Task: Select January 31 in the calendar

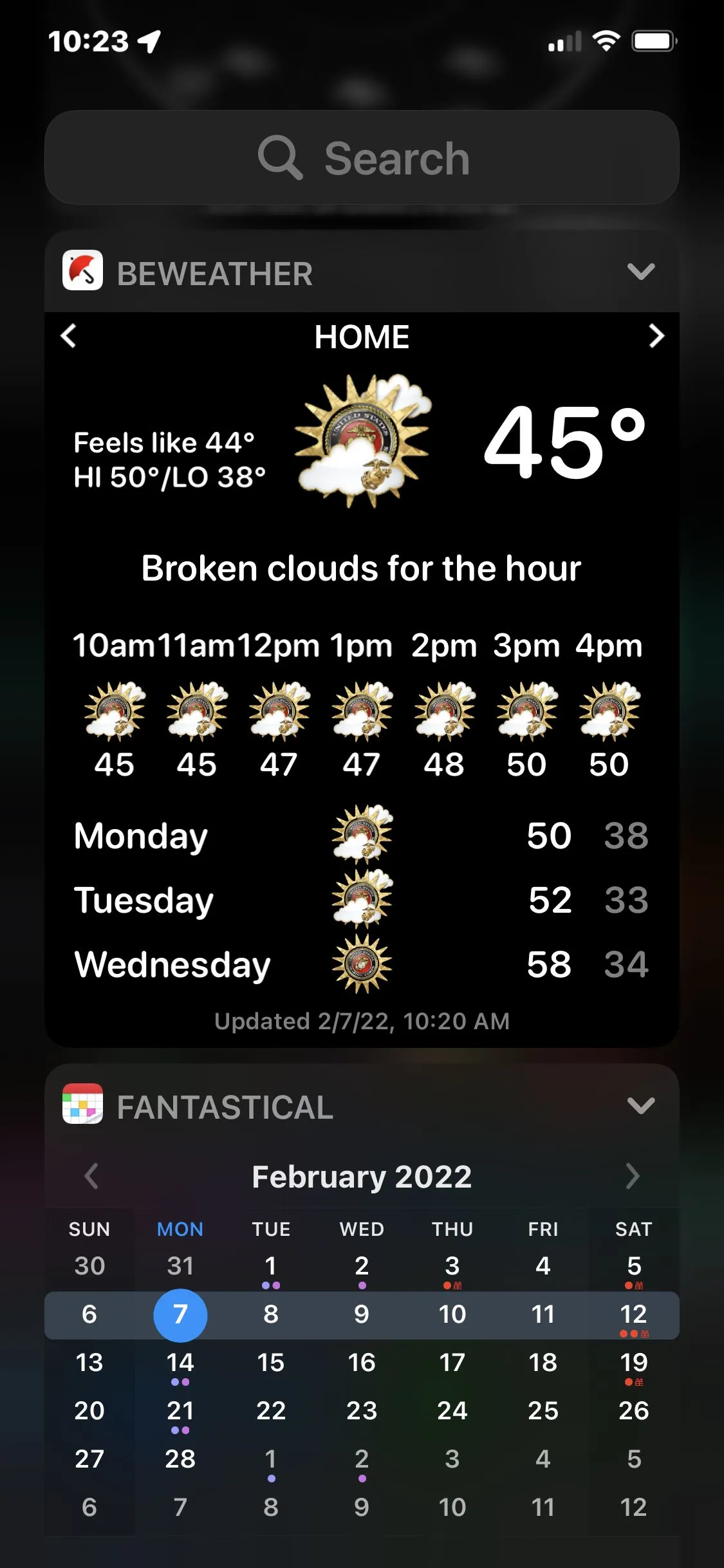Action: (x=180, y=1266)
